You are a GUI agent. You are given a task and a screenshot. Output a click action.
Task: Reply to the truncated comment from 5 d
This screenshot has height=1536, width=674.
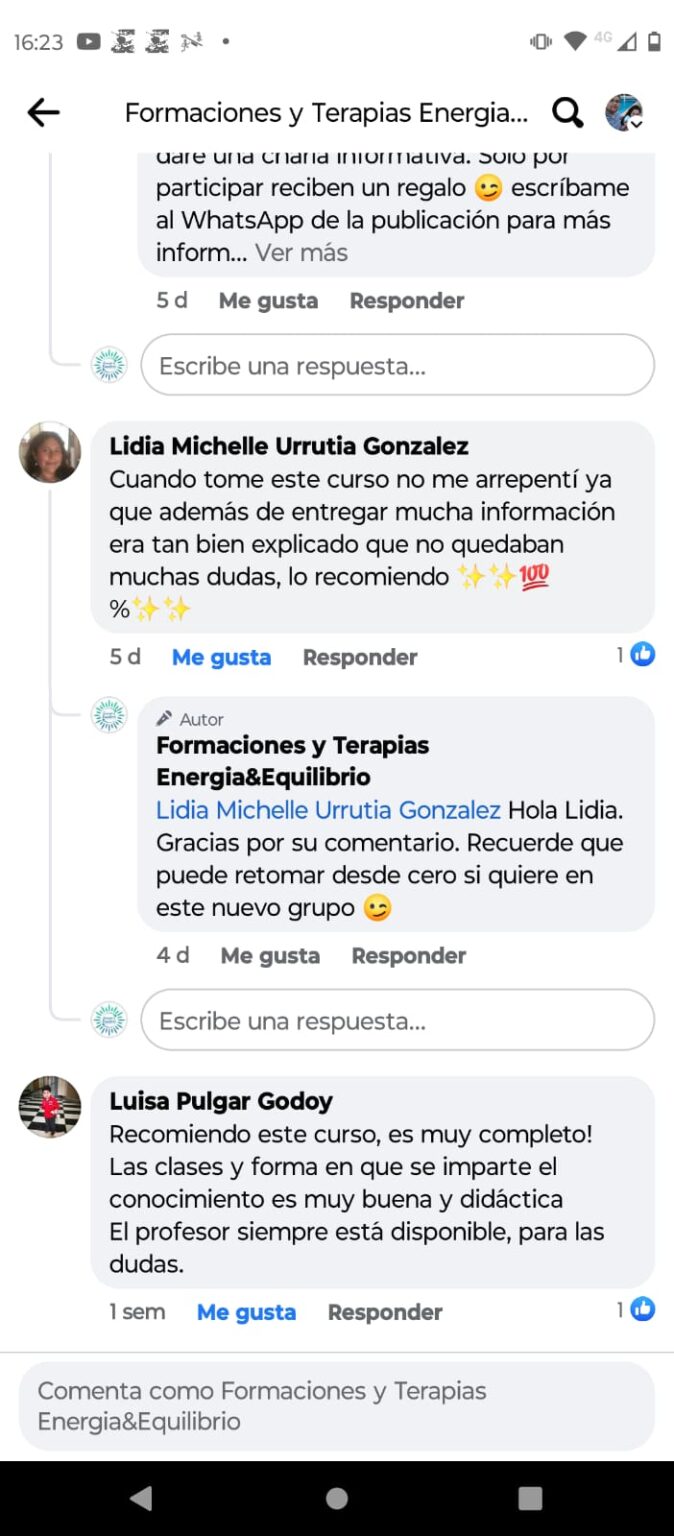pyautogui.click(x=406, y=301)
